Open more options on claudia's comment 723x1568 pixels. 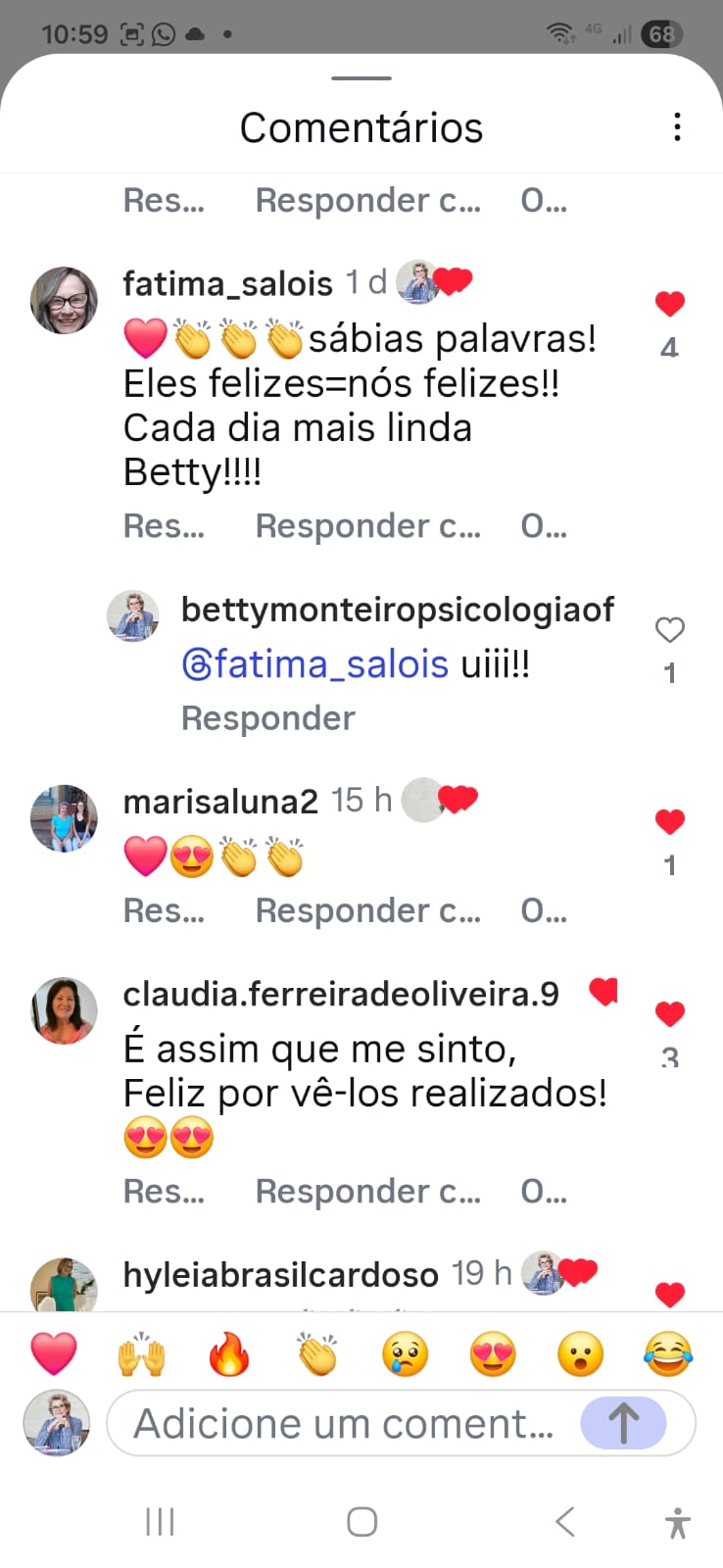point(544,1191)
